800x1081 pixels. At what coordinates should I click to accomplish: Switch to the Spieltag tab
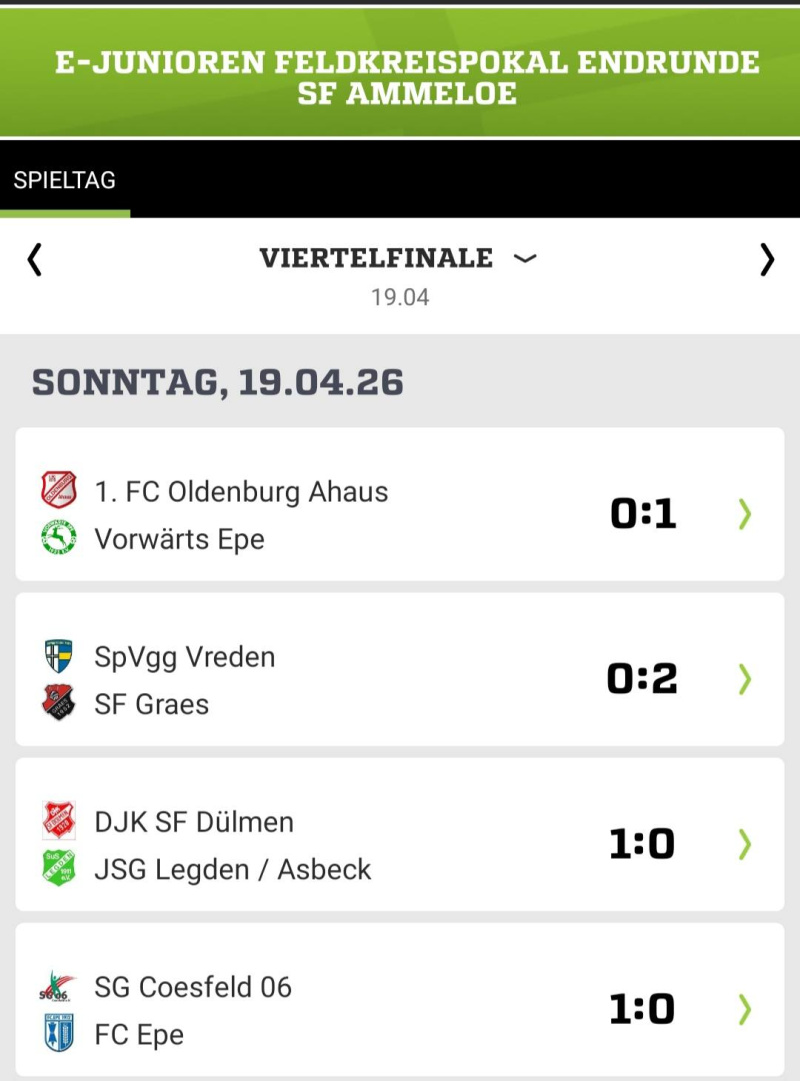(65, 181)
